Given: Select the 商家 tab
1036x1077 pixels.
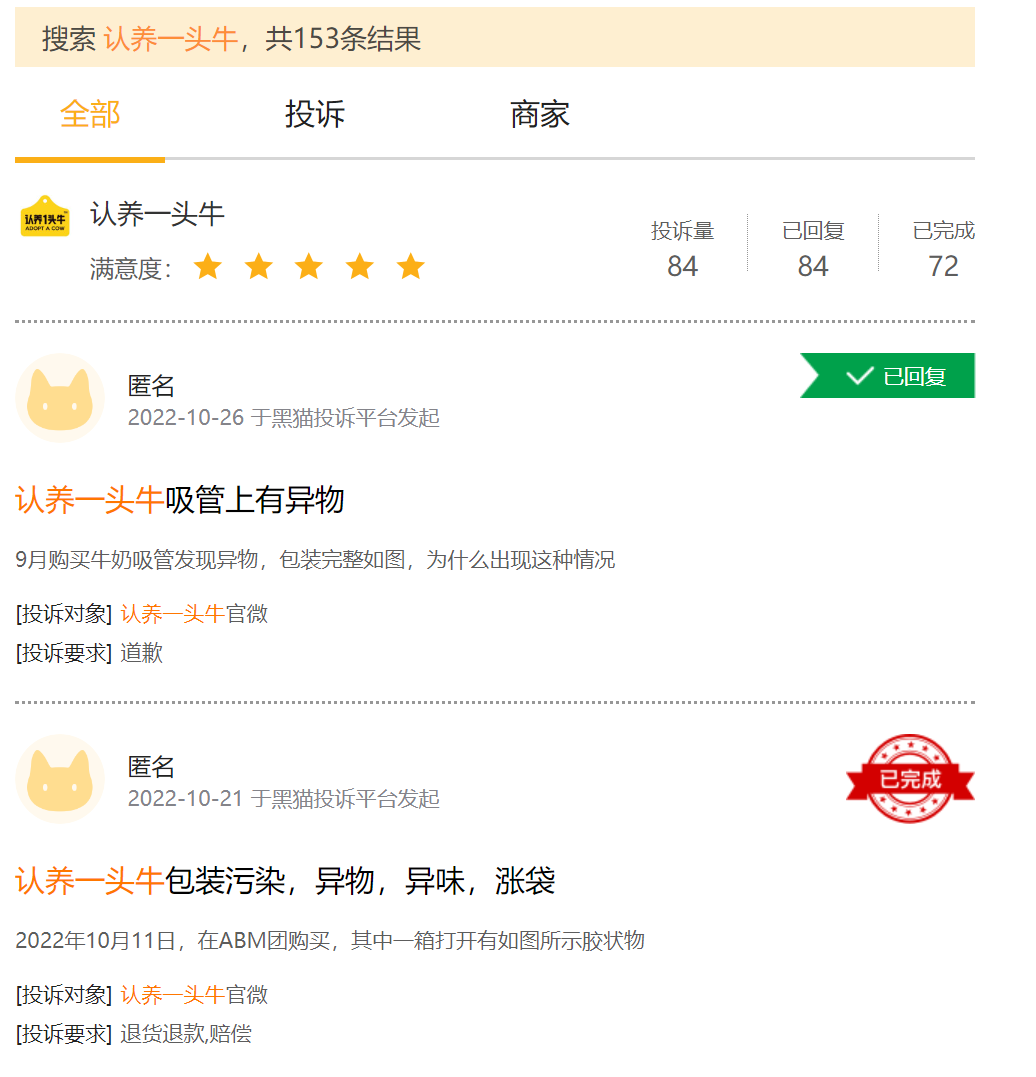Looking at the screenshot, I should click(540, 114).
